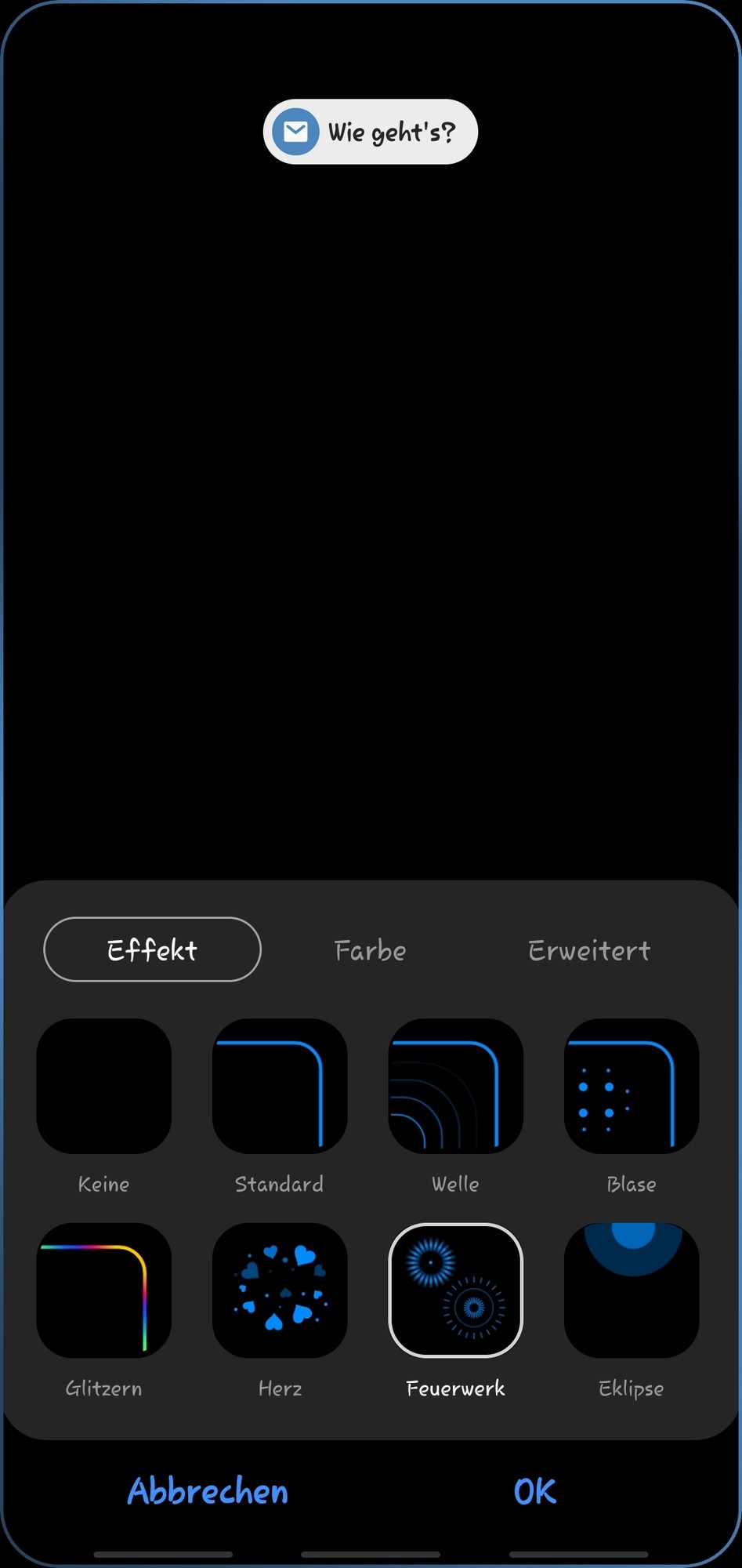This screenshot has width=742, height=1568.
Task: Tap the Feuerwerk effect tile
Action: pyautogui.click(x=455, y=1290)
